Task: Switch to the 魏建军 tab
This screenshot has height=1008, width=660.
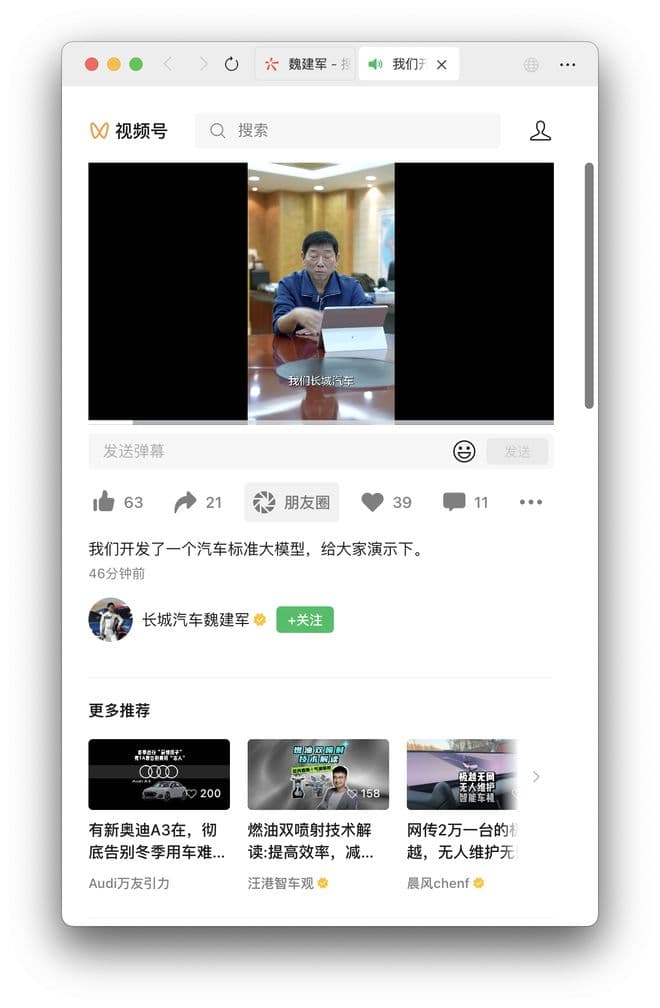Action: [x=306, y=64]
